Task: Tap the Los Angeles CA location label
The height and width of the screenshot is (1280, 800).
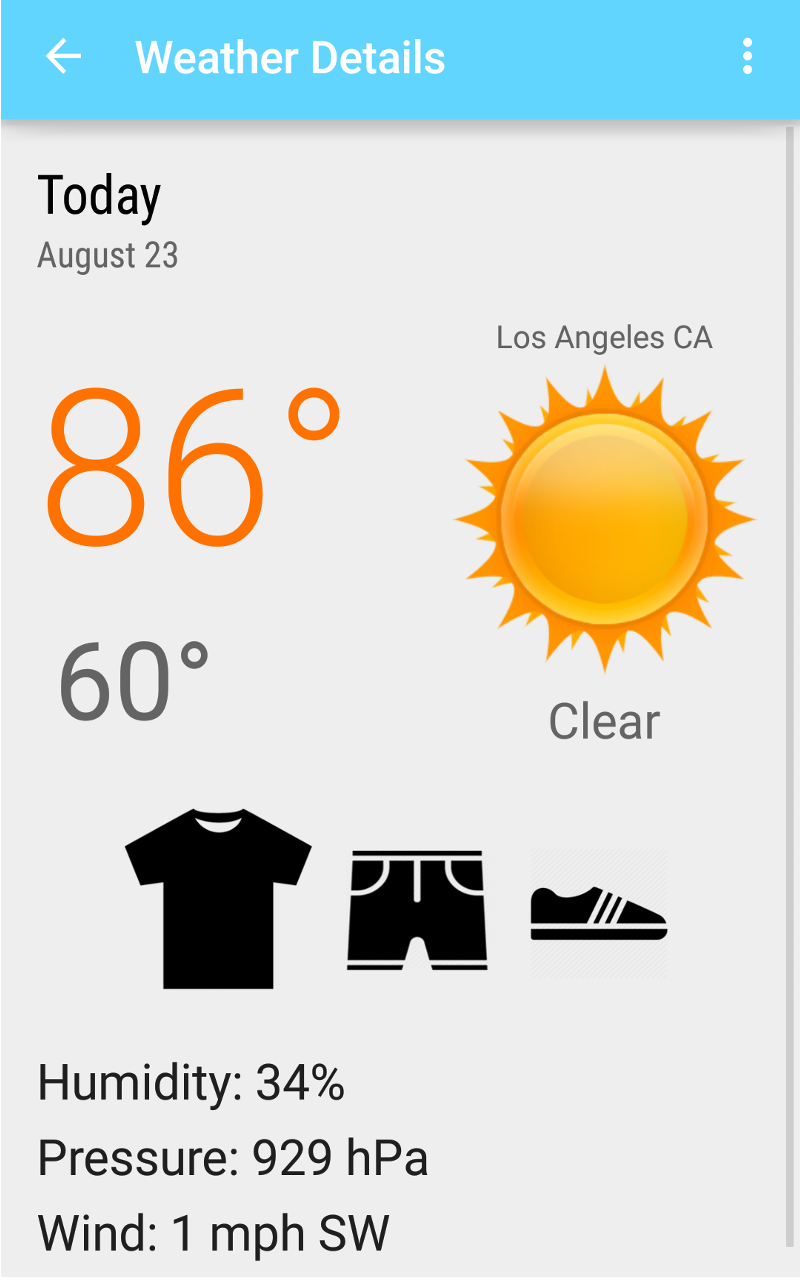Action: 603,337
